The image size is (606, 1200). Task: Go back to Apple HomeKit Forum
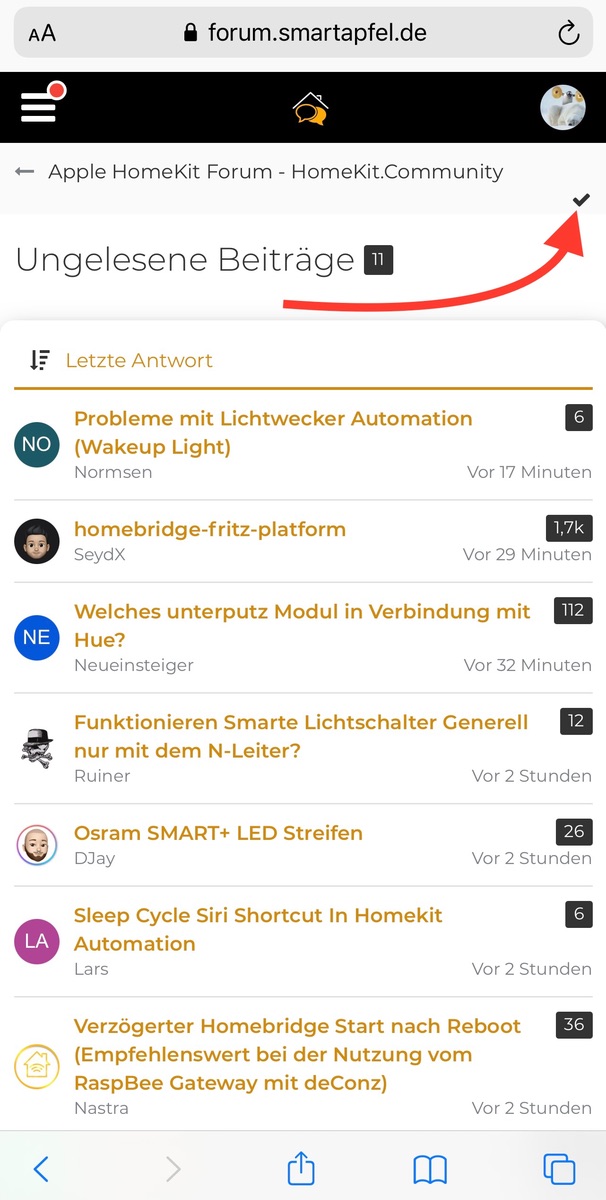[260, 172]
